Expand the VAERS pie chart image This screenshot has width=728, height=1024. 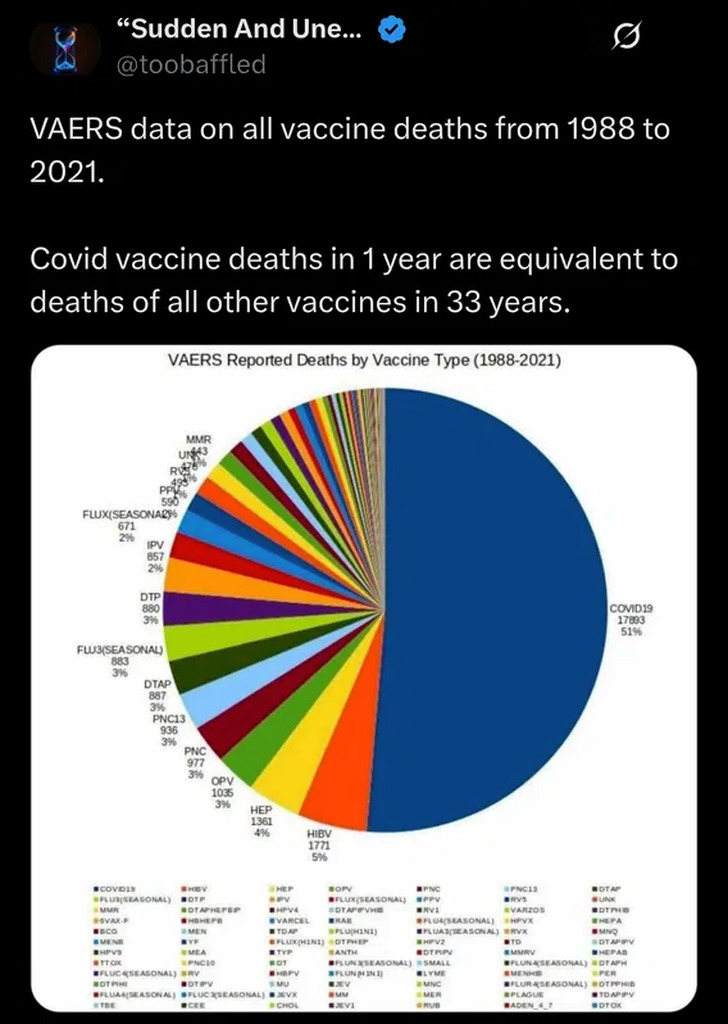[x=364, y=680]
